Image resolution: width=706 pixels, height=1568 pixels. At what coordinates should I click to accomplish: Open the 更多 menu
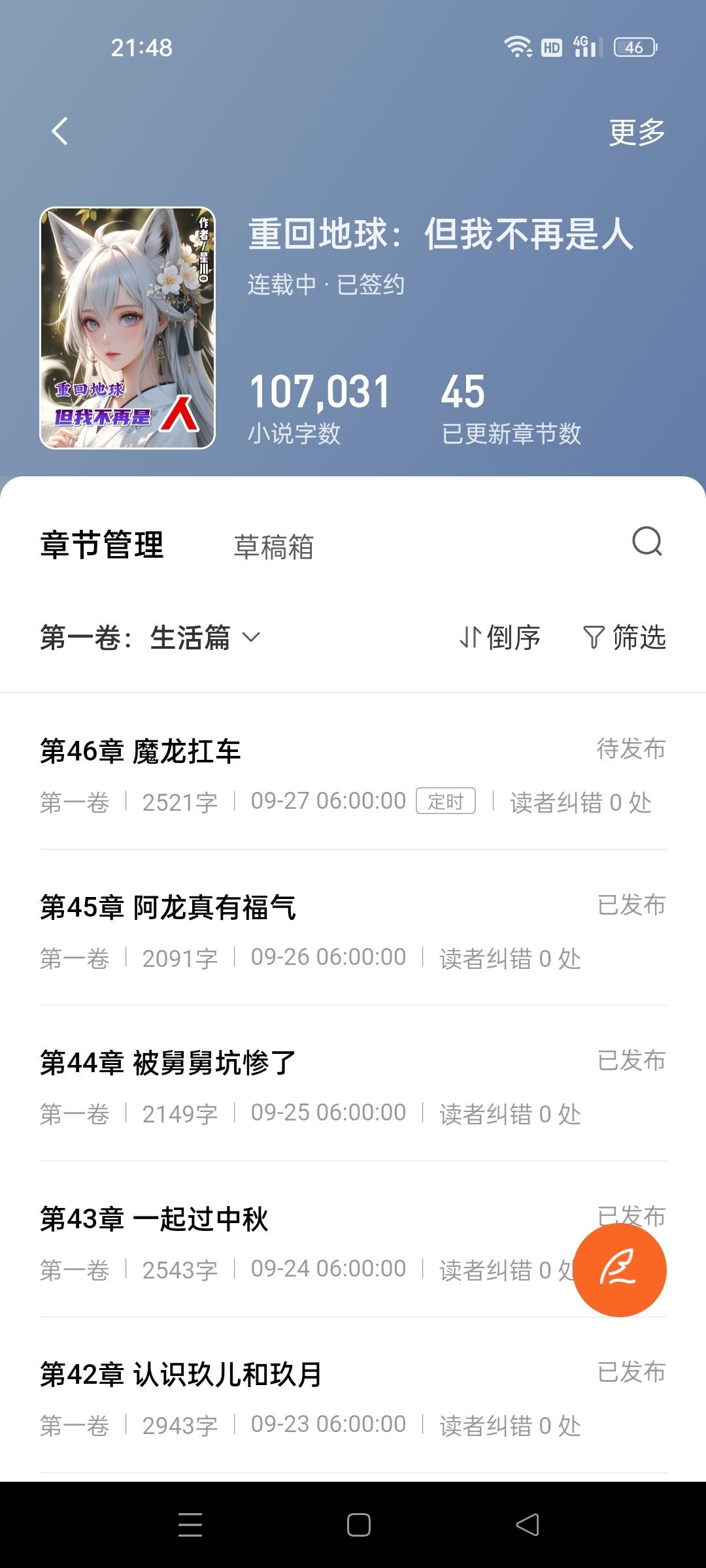point(637,132)
